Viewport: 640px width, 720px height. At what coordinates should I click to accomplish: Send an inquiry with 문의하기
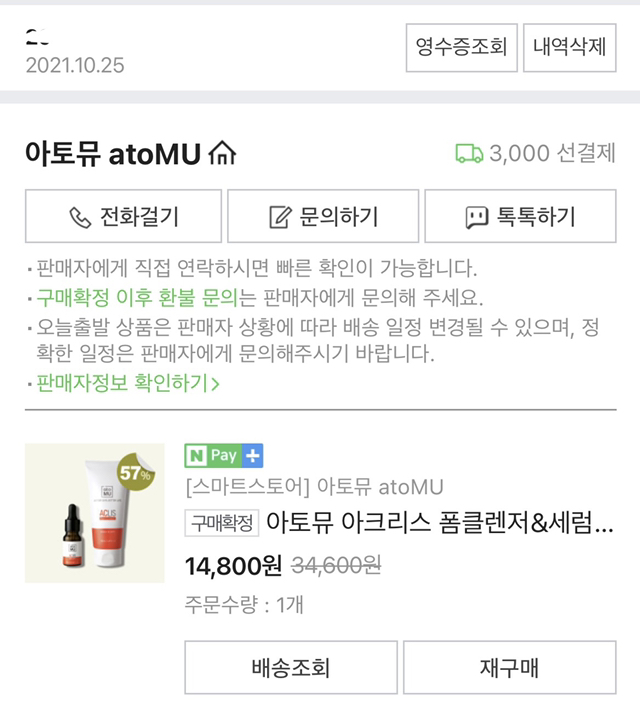coord(322,217)
